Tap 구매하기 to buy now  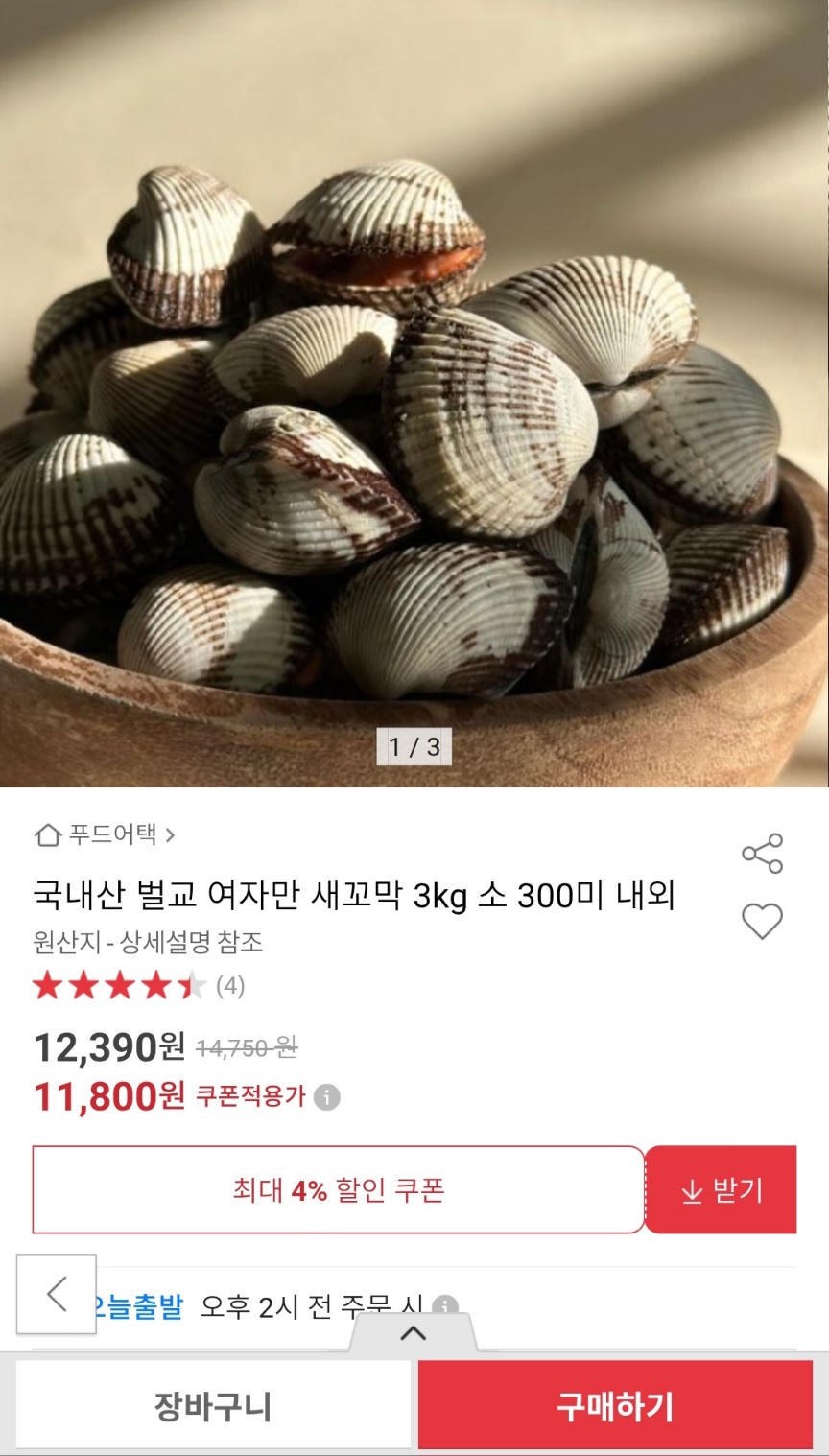(615, 1406)
